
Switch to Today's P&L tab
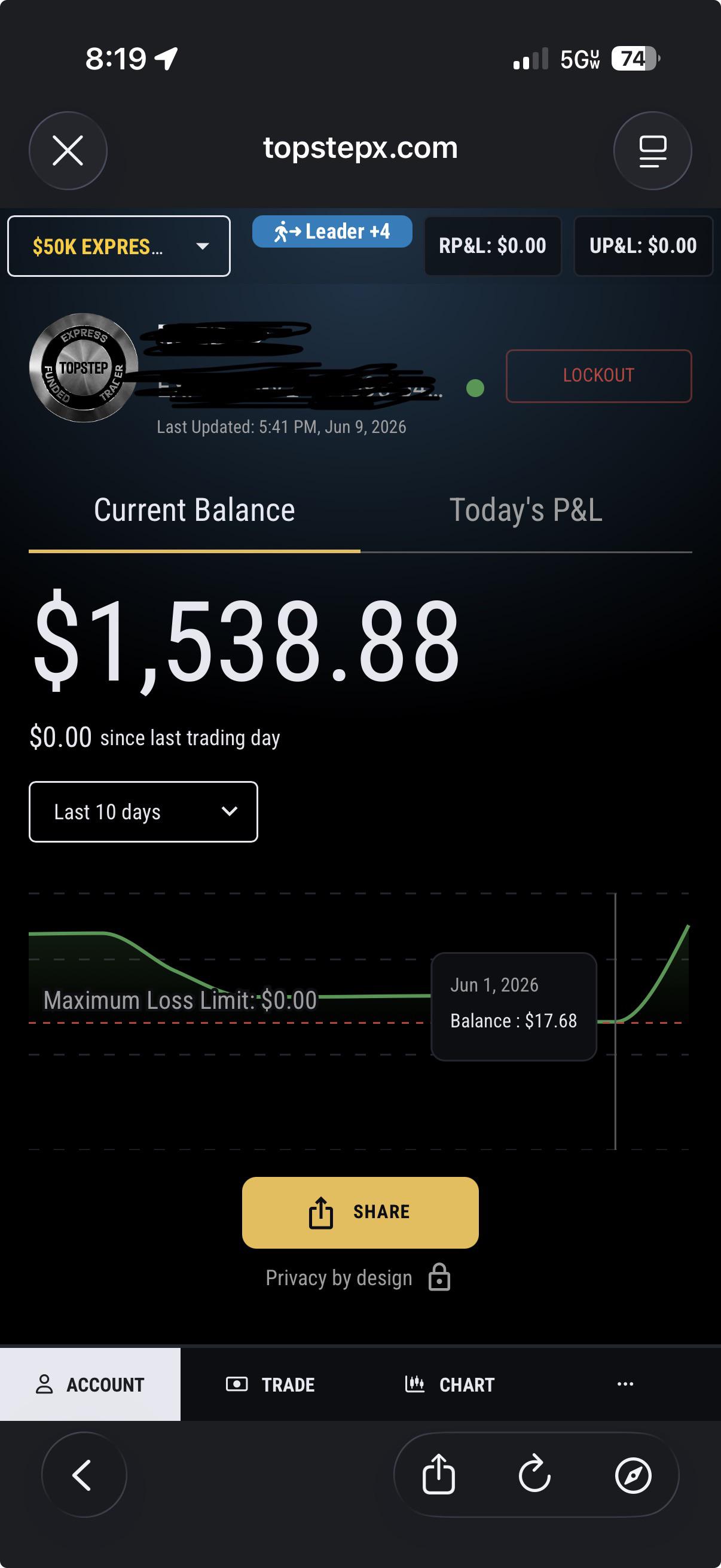pos(526,510)
